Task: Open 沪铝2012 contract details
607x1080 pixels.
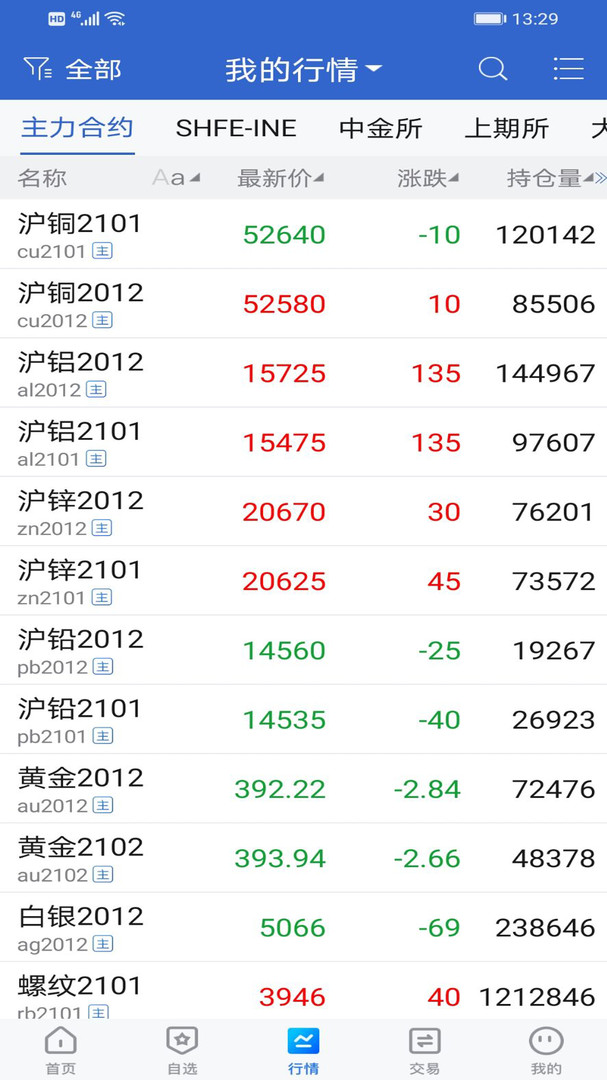Action: [303, 373]
